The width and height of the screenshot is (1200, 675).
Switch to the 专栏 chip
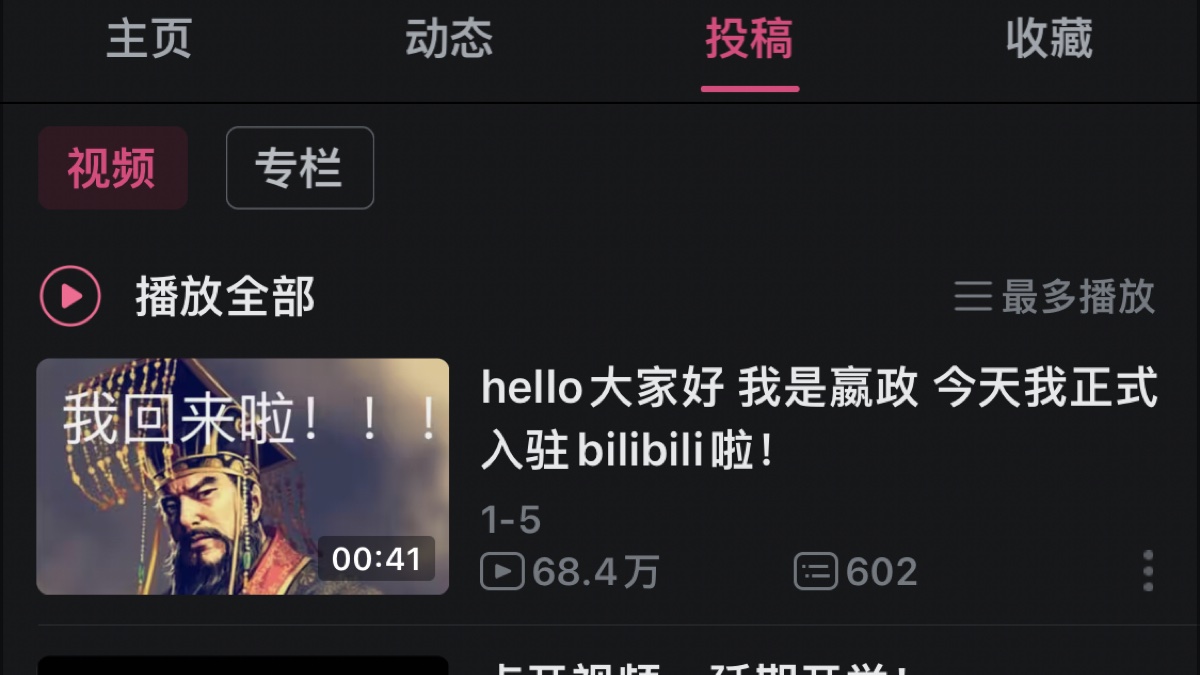click(x=299, y=168)
